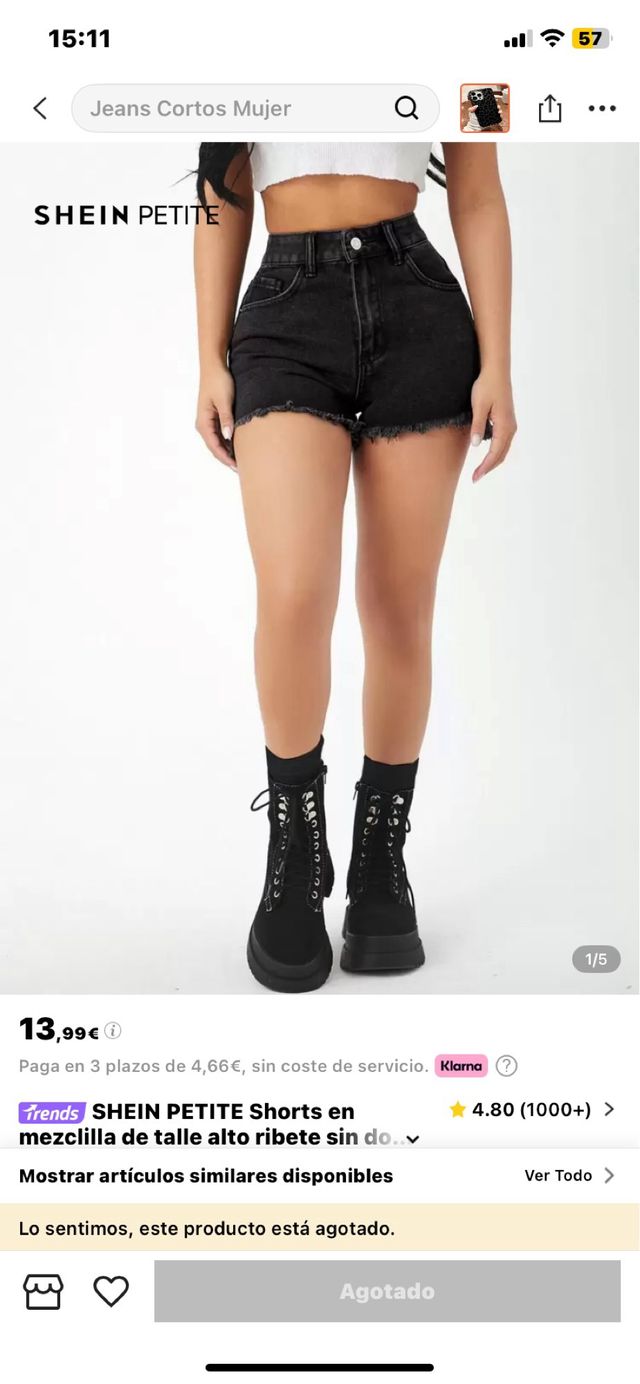The width and height of the screenshot is (640, 1384).
Task: View the product photo full screen
Action: coord(320,560)
